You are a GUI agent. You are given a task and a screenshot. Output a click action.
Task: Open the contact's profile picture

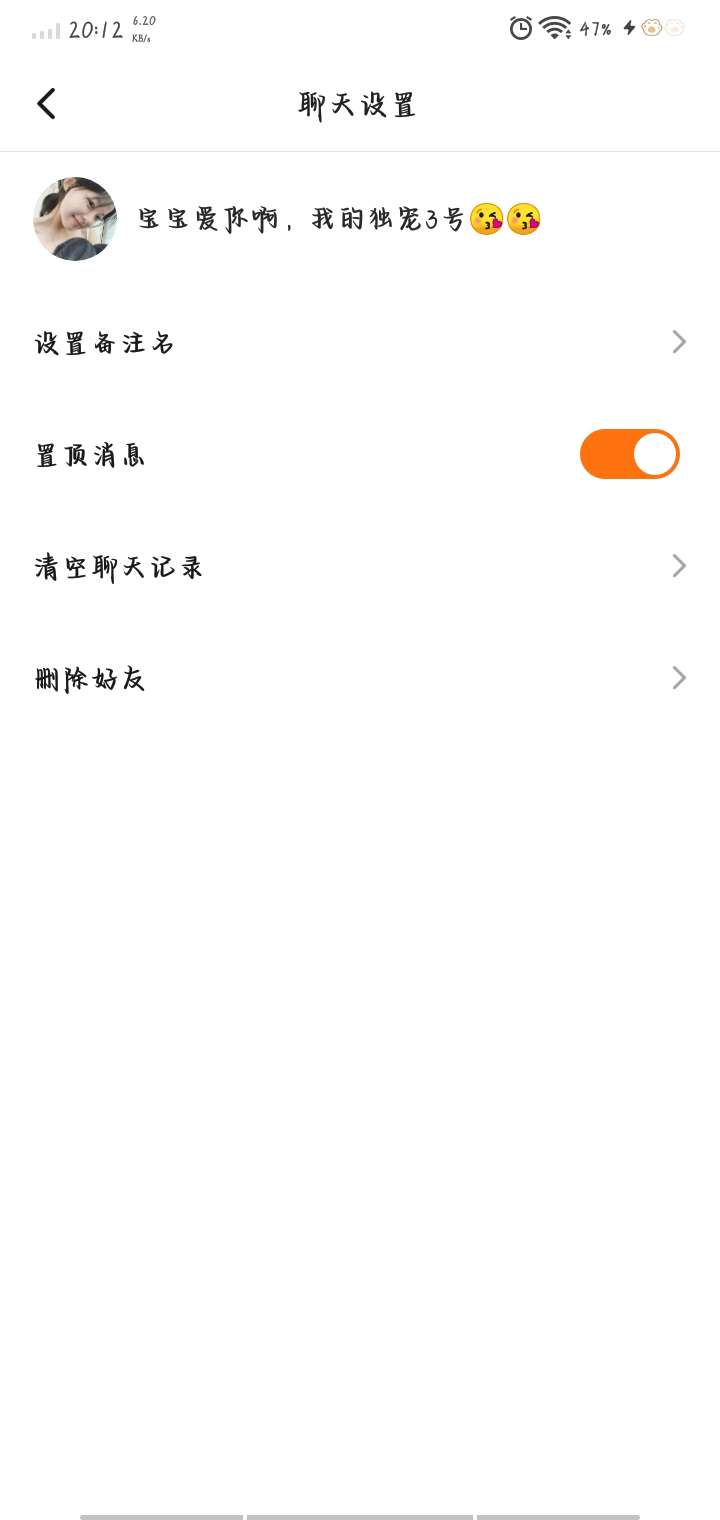[x=75, y=219]
